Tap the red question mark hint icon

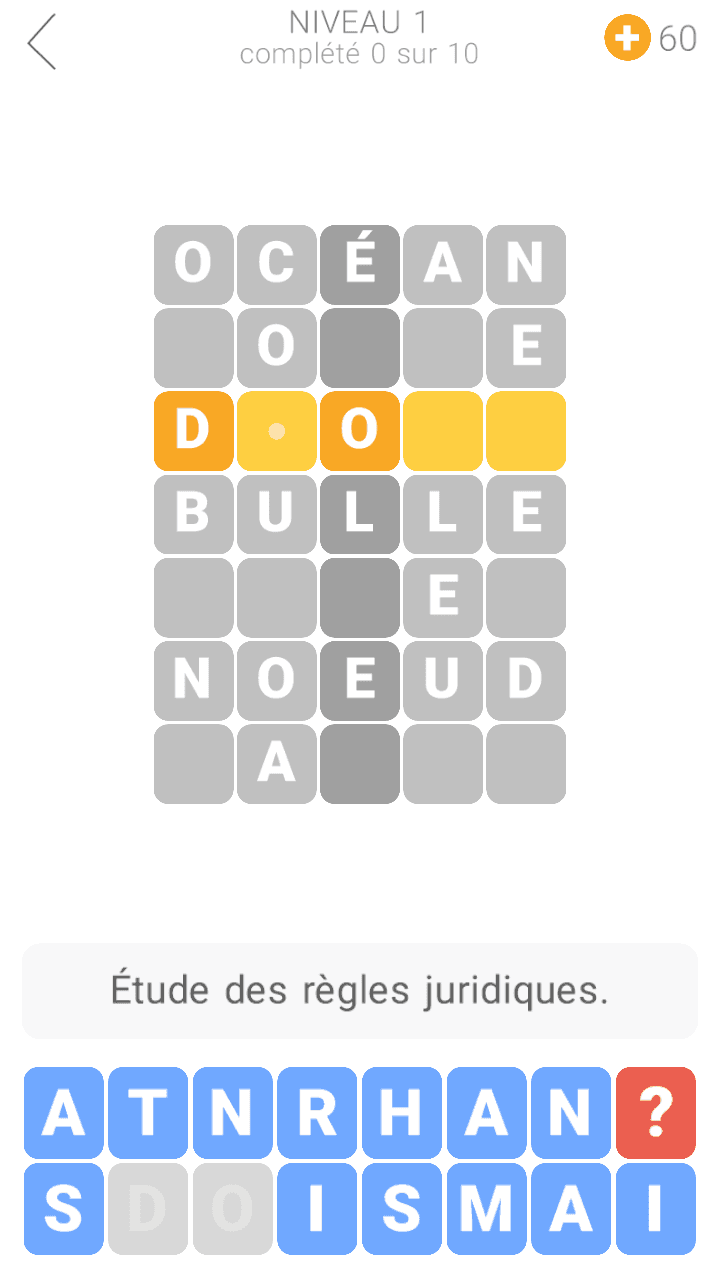click(655, 1110)
